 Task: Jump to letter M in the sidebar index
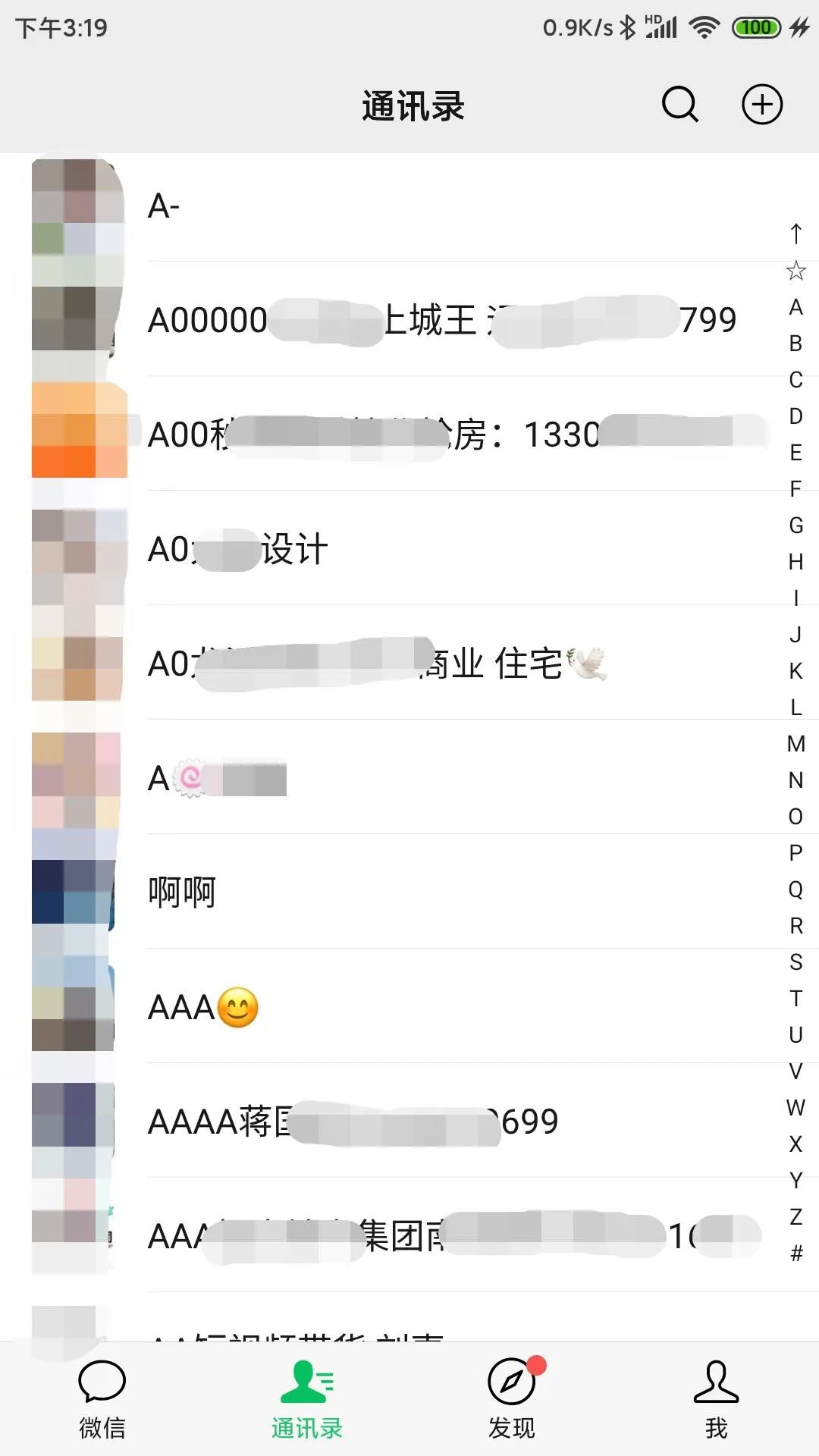(x=795, y=745)
